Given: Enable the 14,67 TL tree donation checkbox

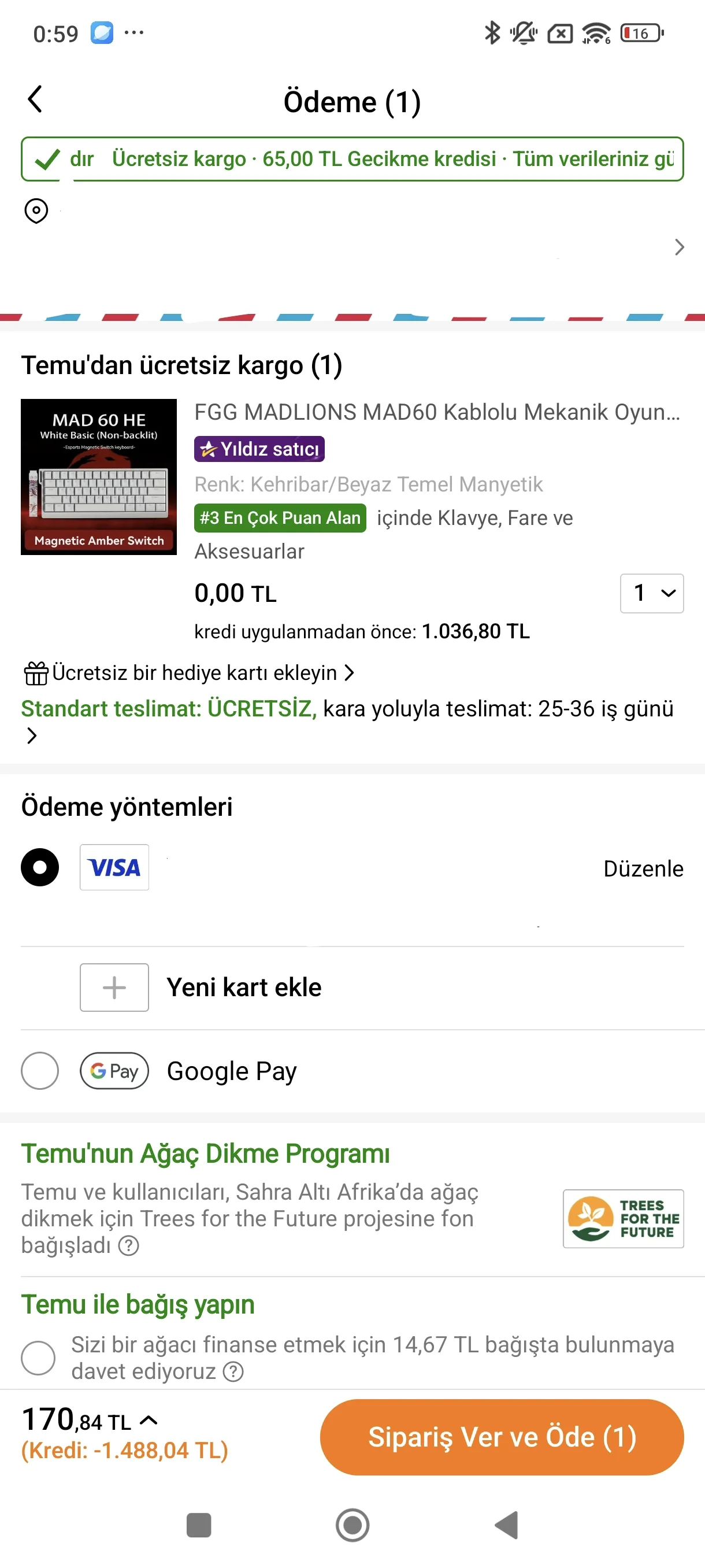Looking at the screenshot, I should point(38,1356).
